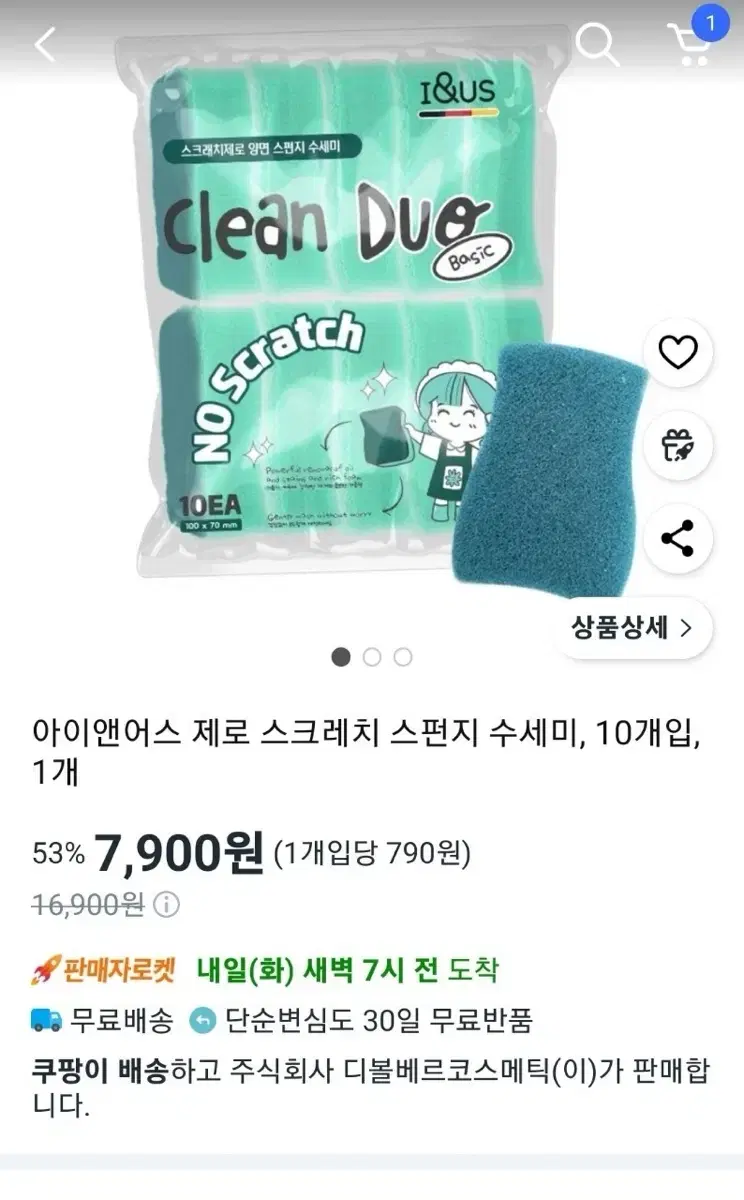Select the second image page dot
744x1200 pixels.
tap(372, 657)
